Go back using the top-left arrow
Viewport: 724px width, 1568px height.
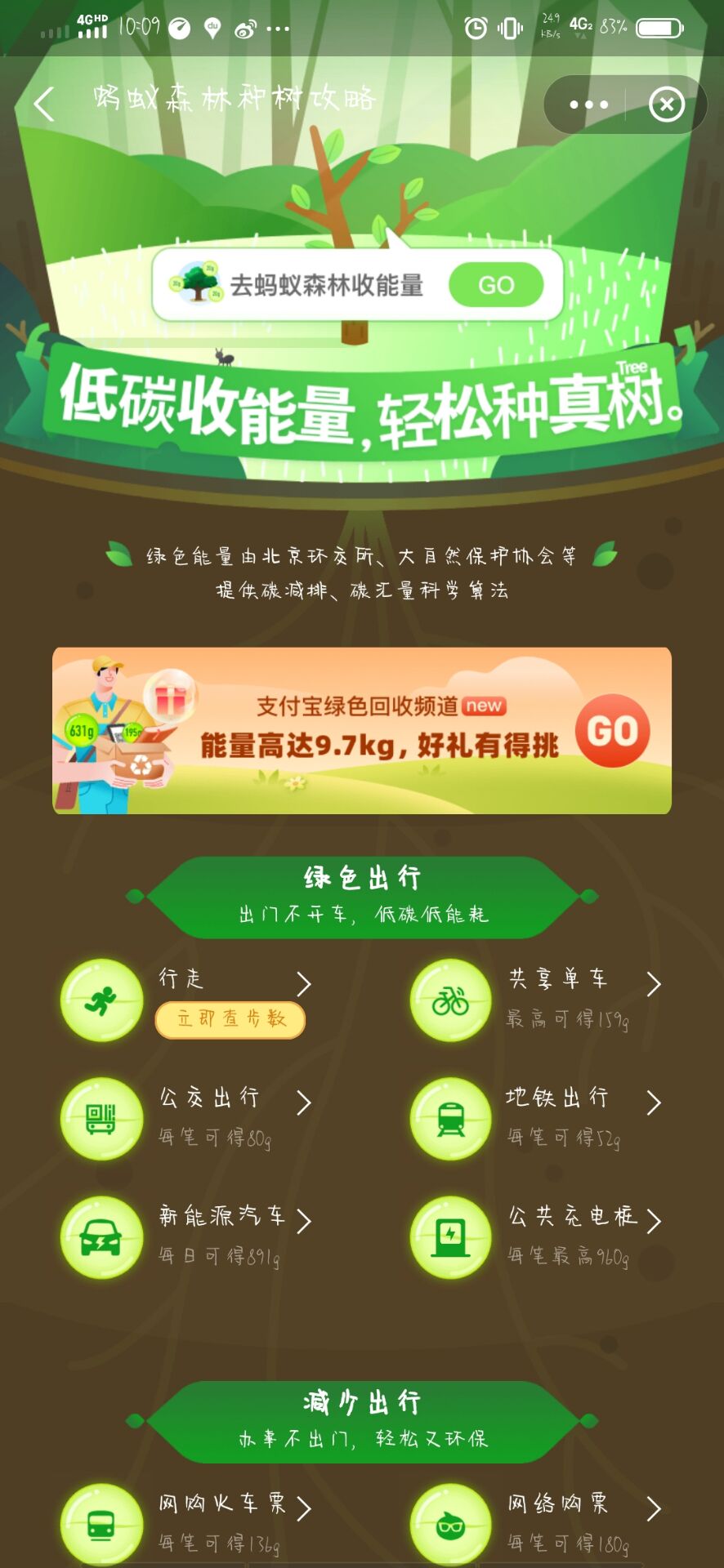[44, 104]
